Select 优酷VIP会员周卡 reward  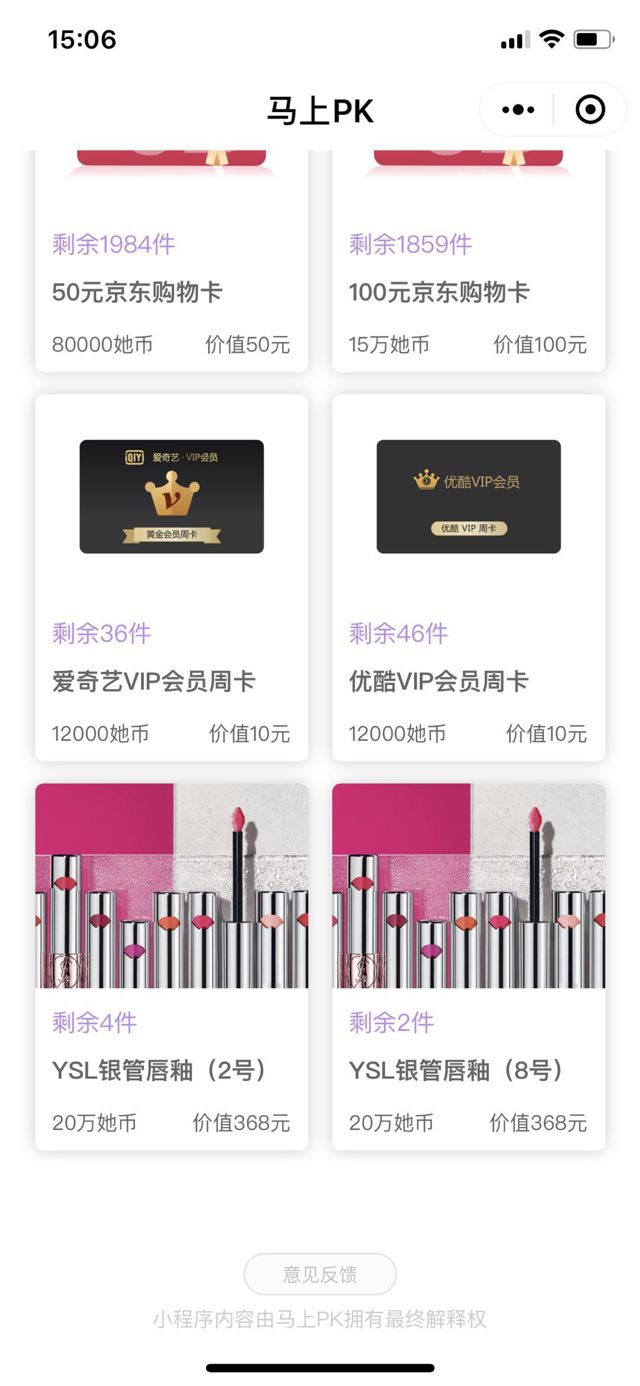(468, 577)
